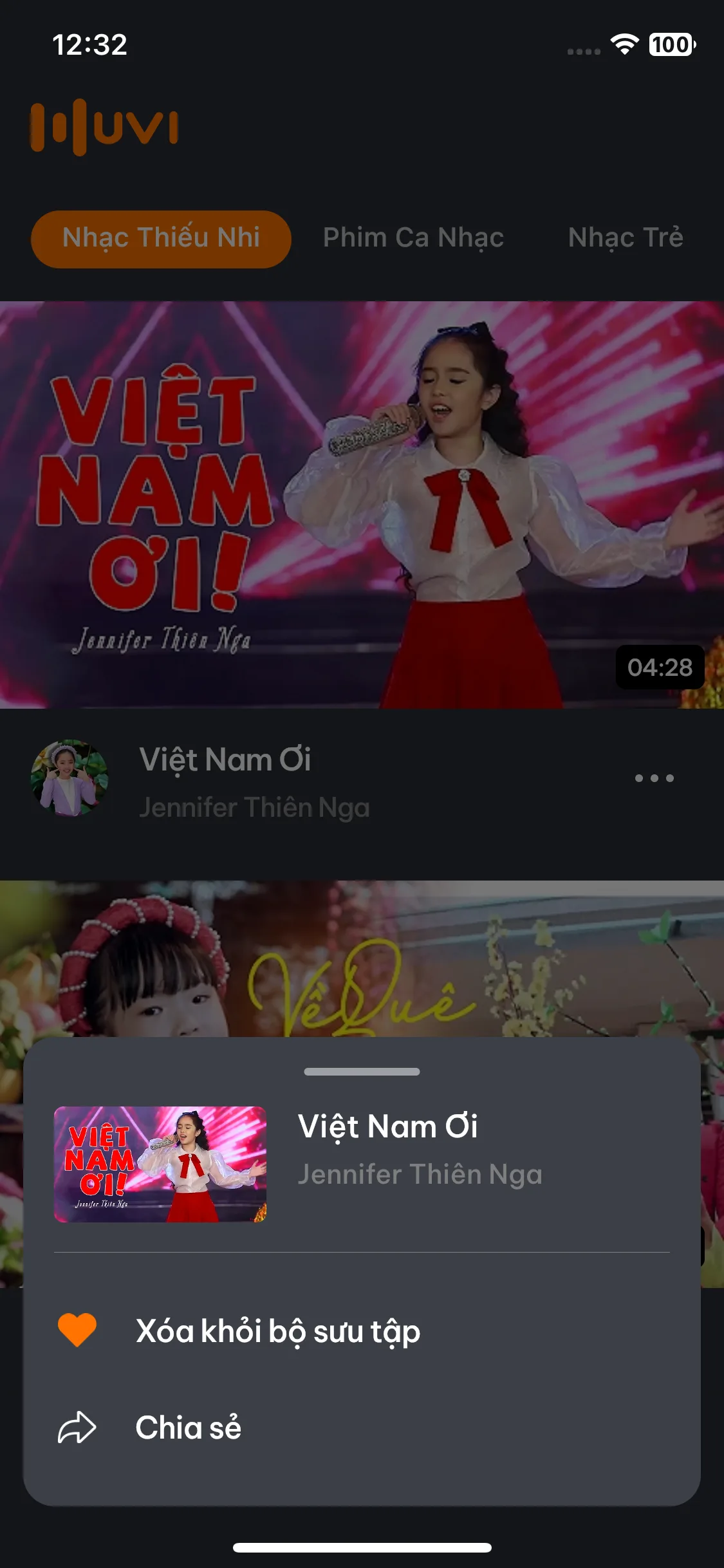
Task: Remove Việt Nam Ơi from the collection
Action: click(x=362, y=1331)
